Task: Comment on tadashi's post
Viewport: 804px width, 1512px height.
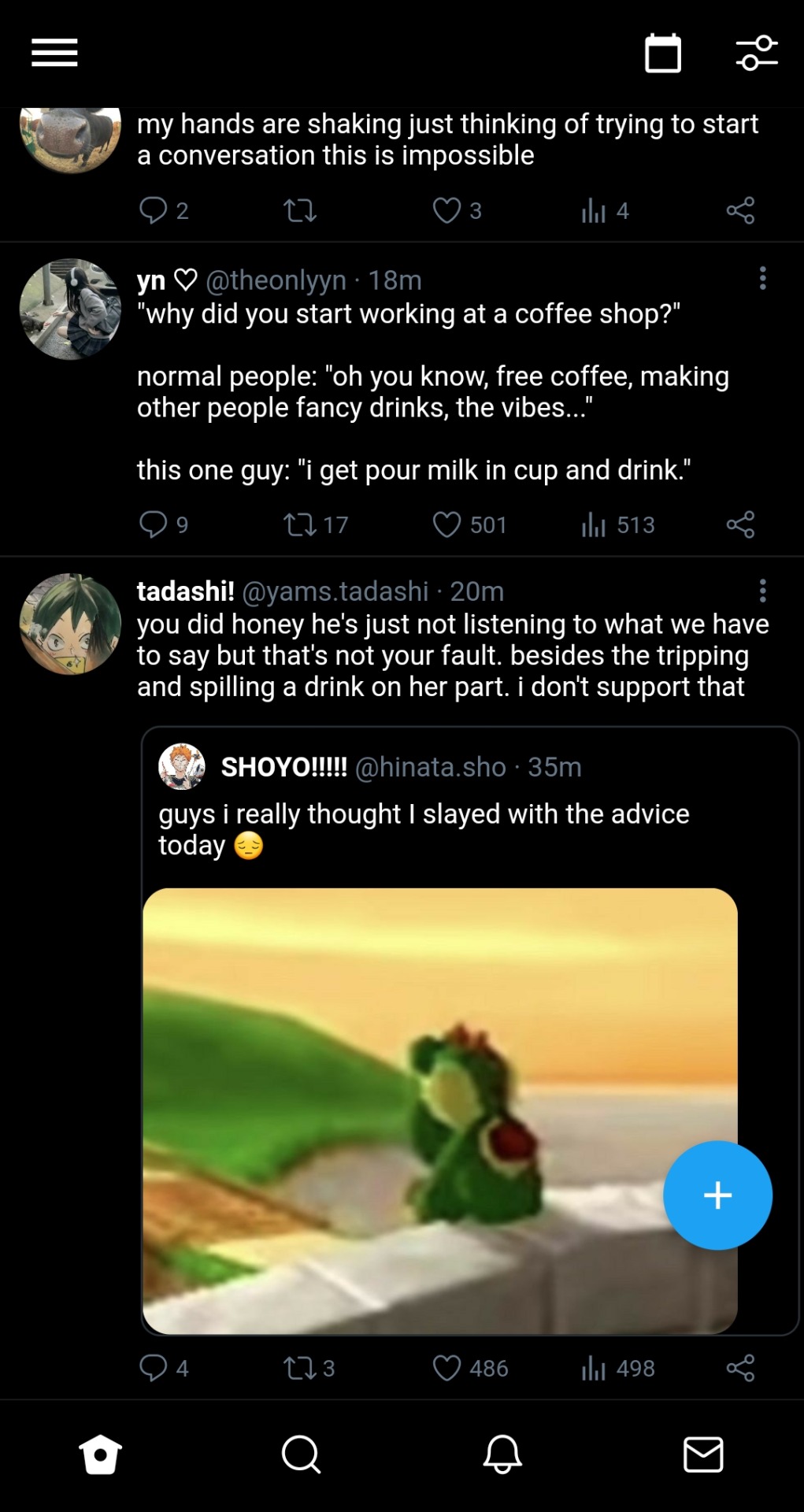Action: tap(153, 1368)
